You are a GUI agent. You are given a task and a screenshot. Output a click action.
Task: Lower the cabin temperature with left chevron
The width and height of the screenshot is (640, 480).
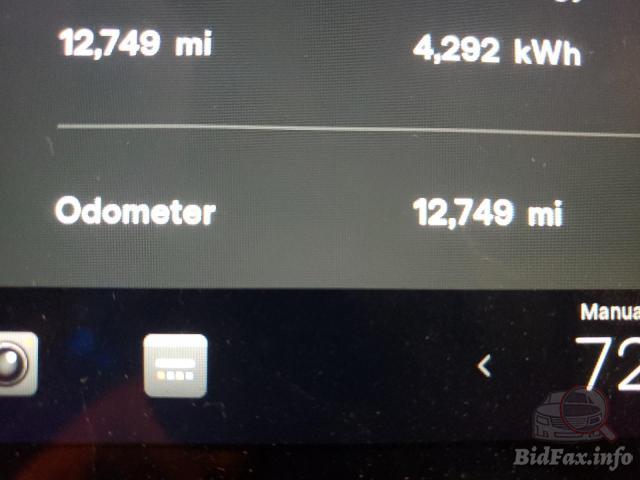point(484,367)
